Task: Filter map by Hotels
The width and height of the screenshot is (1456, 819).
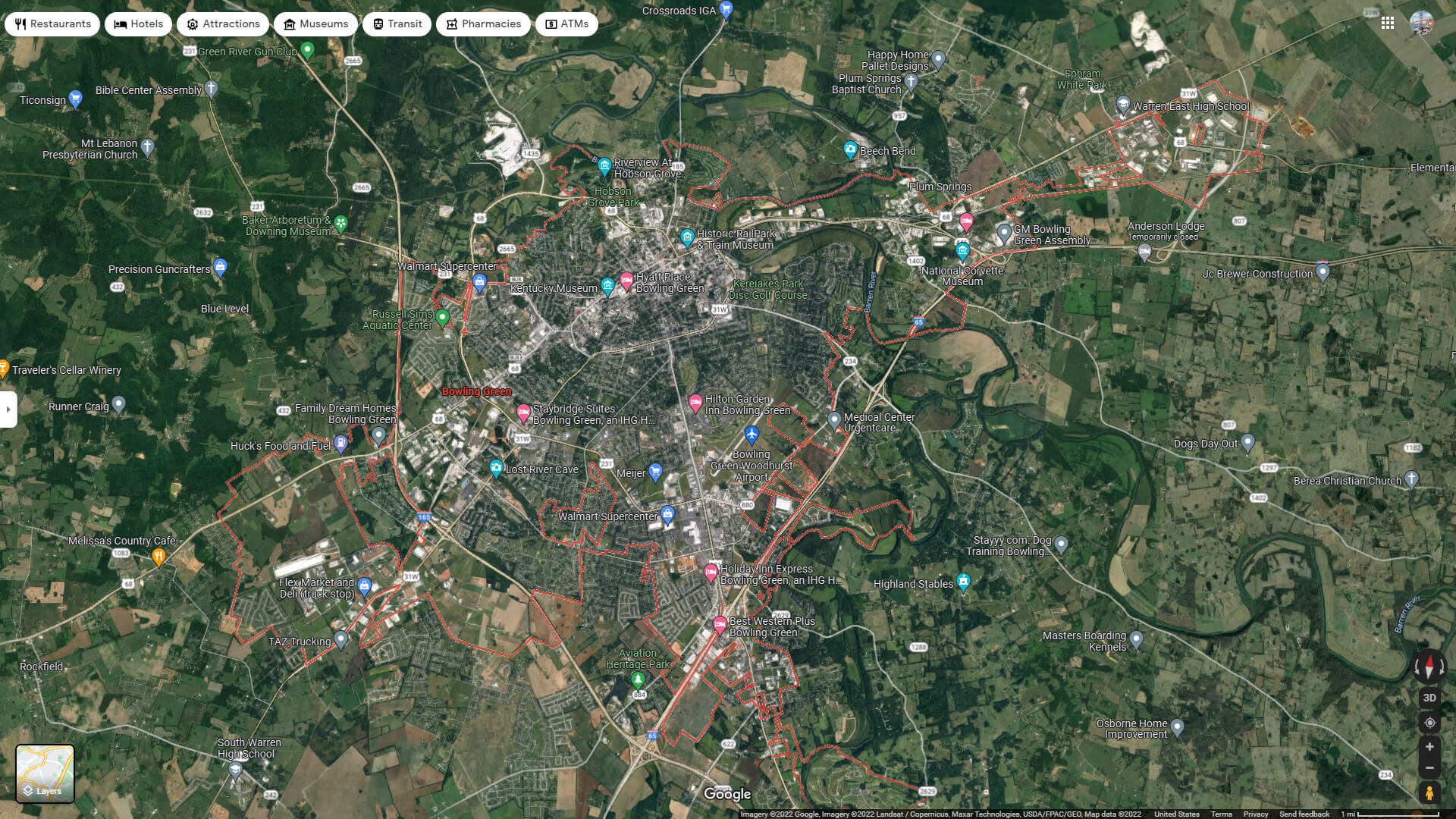Action: point(139,24)
